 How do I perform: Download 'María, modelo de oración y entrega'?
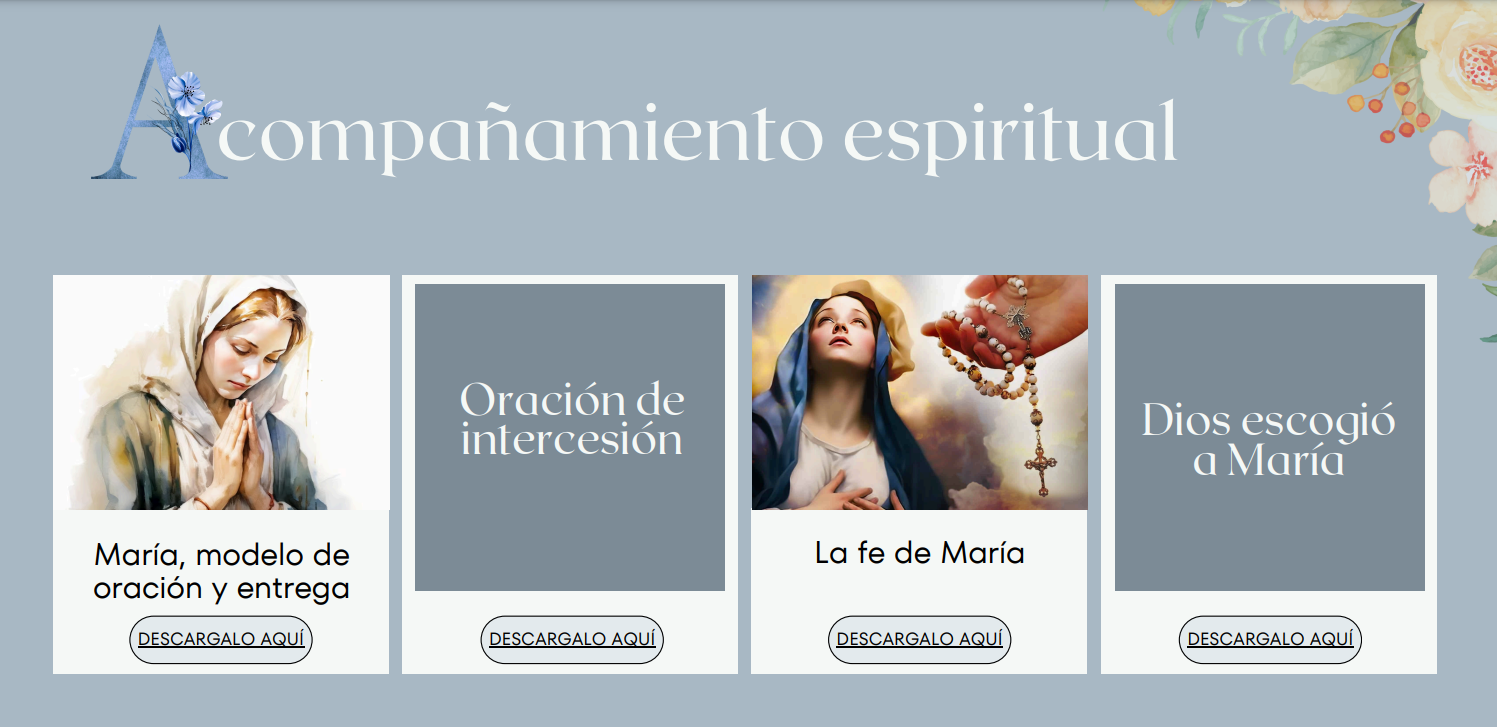coord(221,640)
